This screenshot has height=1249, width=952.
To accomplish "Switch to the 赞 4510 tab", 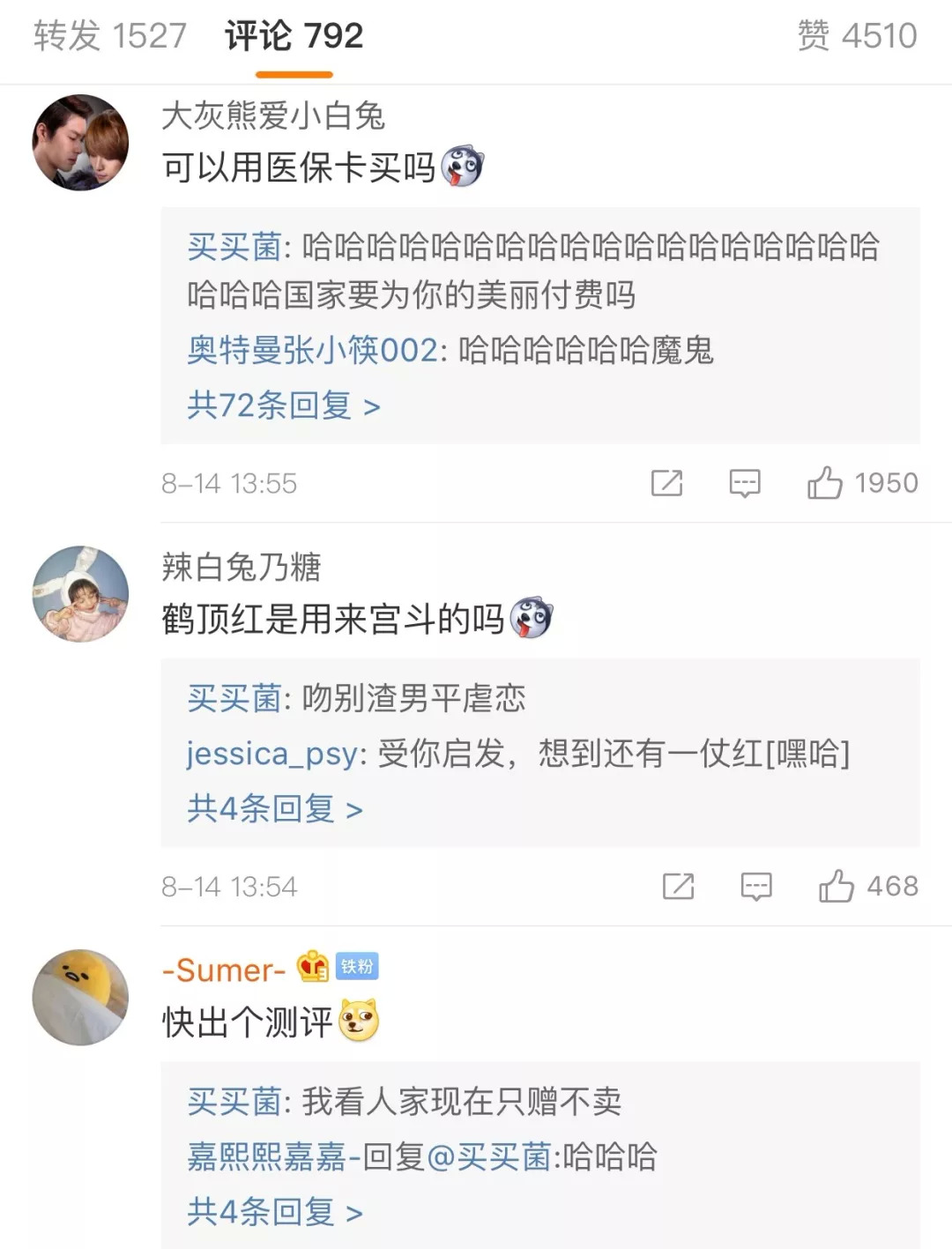I will [x=857, y=36].
